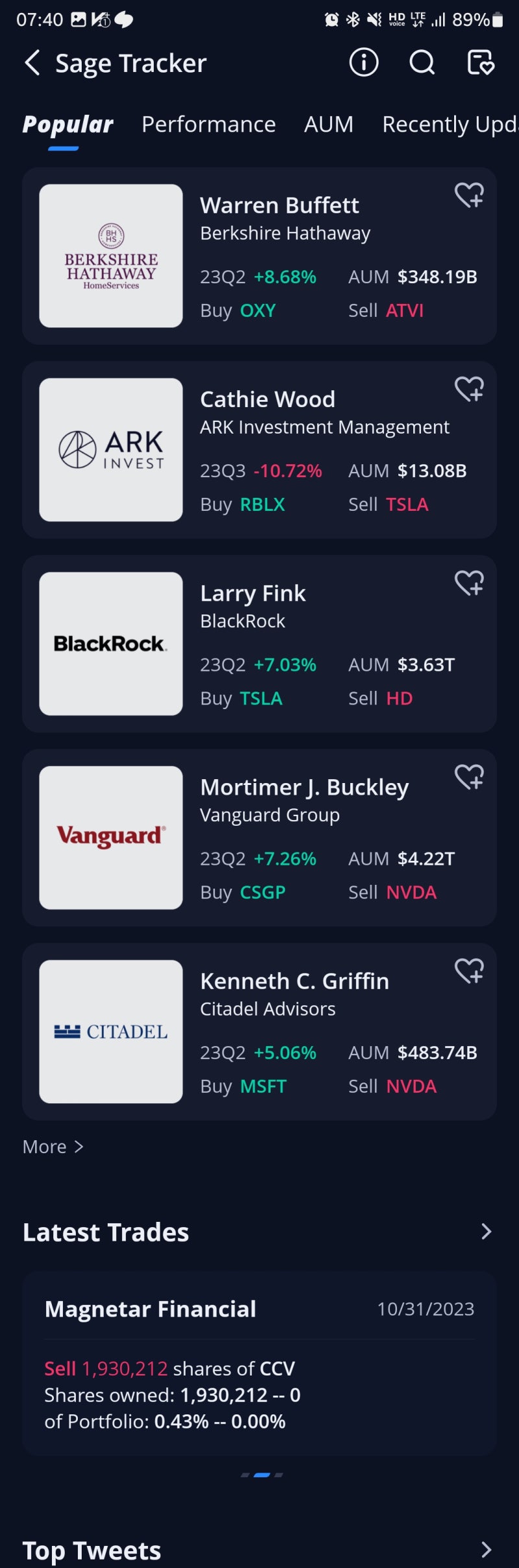Switch to the AUM tab
The width and height of the screenshot is (519, 1568).
tap(329, 124)
